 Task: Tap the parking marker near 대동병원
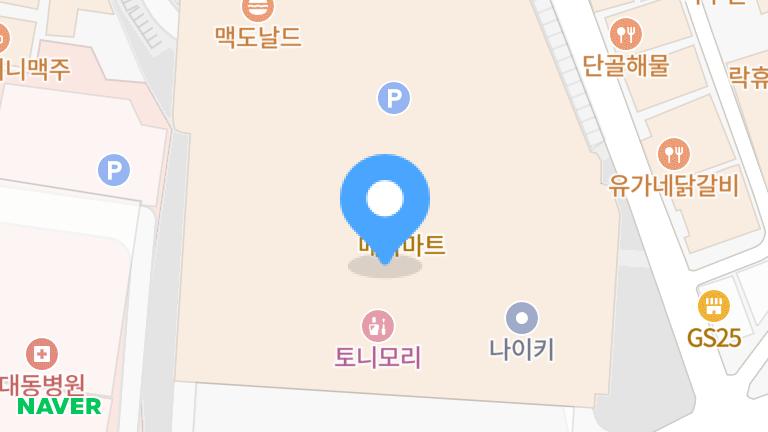coord(114,169)
